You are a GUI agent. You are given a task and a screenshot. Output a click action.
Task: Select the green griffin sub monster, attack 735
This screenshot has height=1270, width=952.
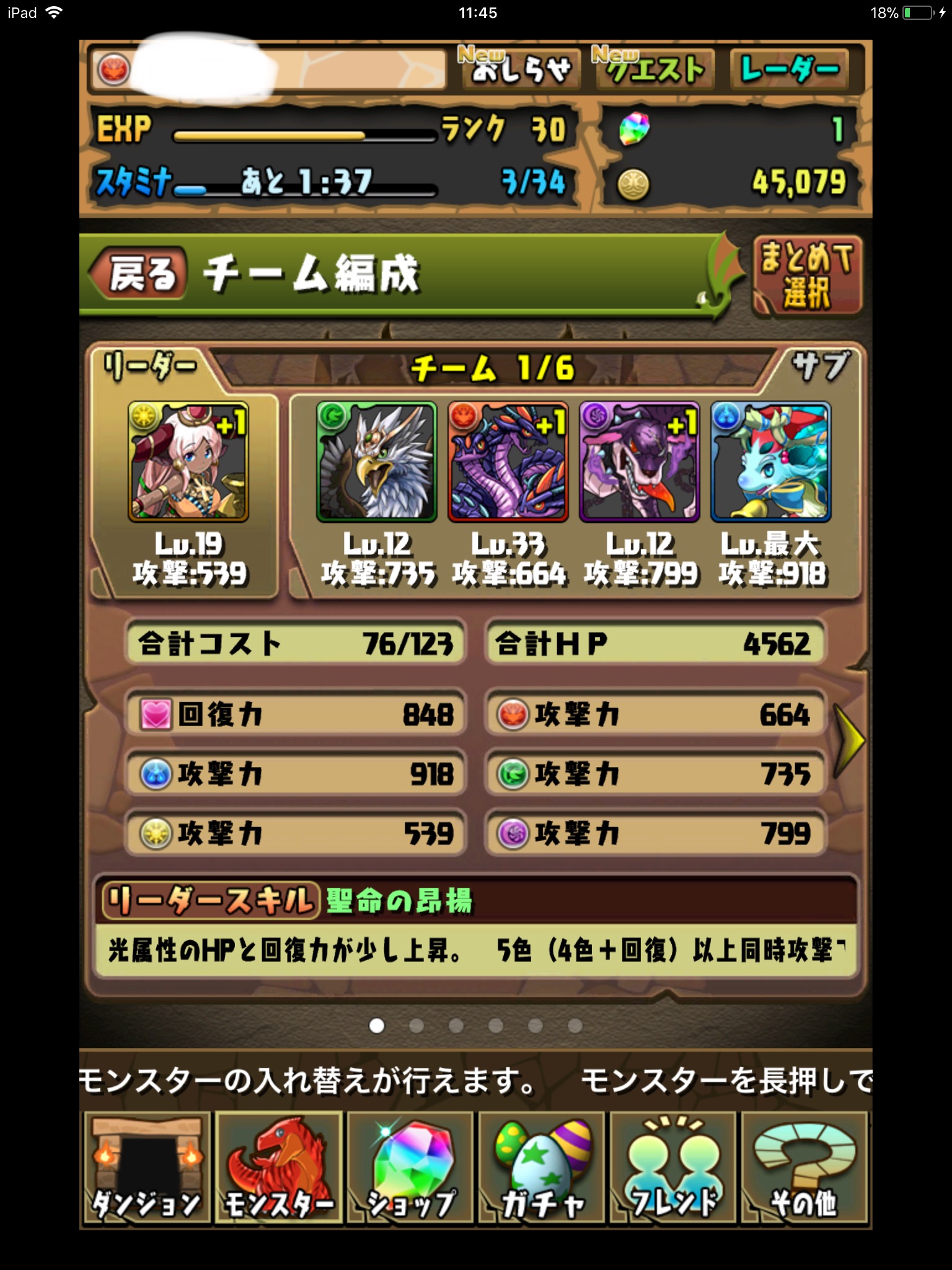[377, 462]
